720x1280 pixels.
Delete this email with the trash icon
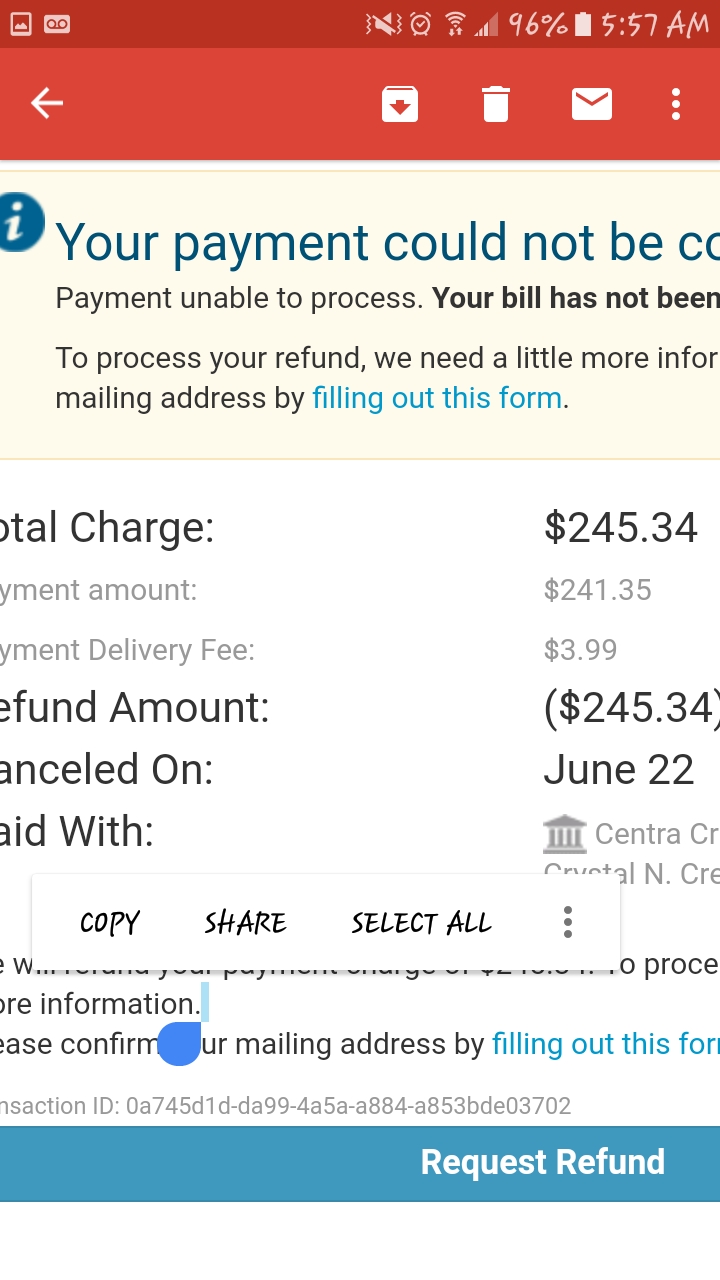[496, 103]
